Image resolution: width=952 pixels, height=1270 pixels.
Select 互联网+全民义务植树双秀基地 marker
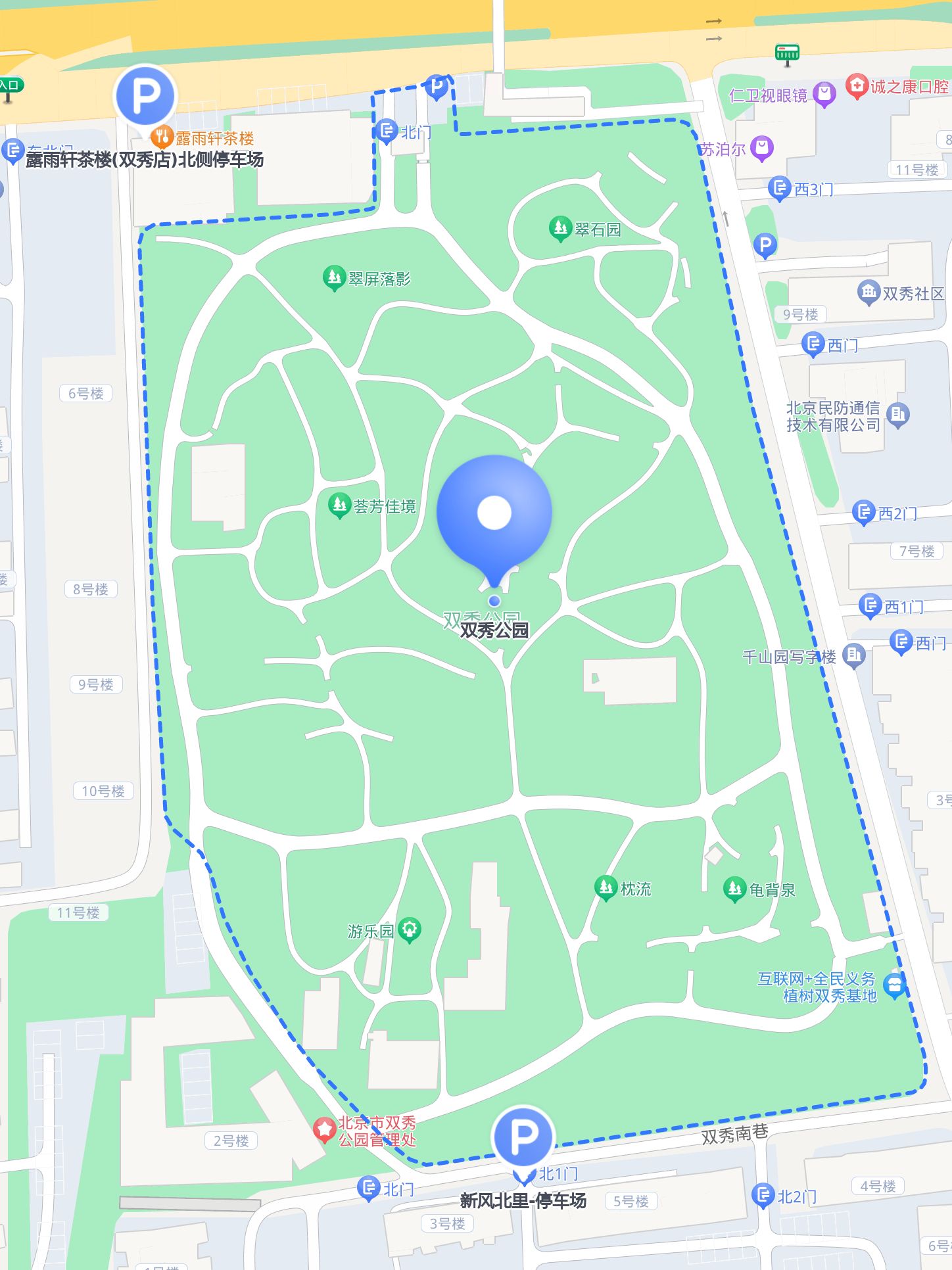click(894, 986)
